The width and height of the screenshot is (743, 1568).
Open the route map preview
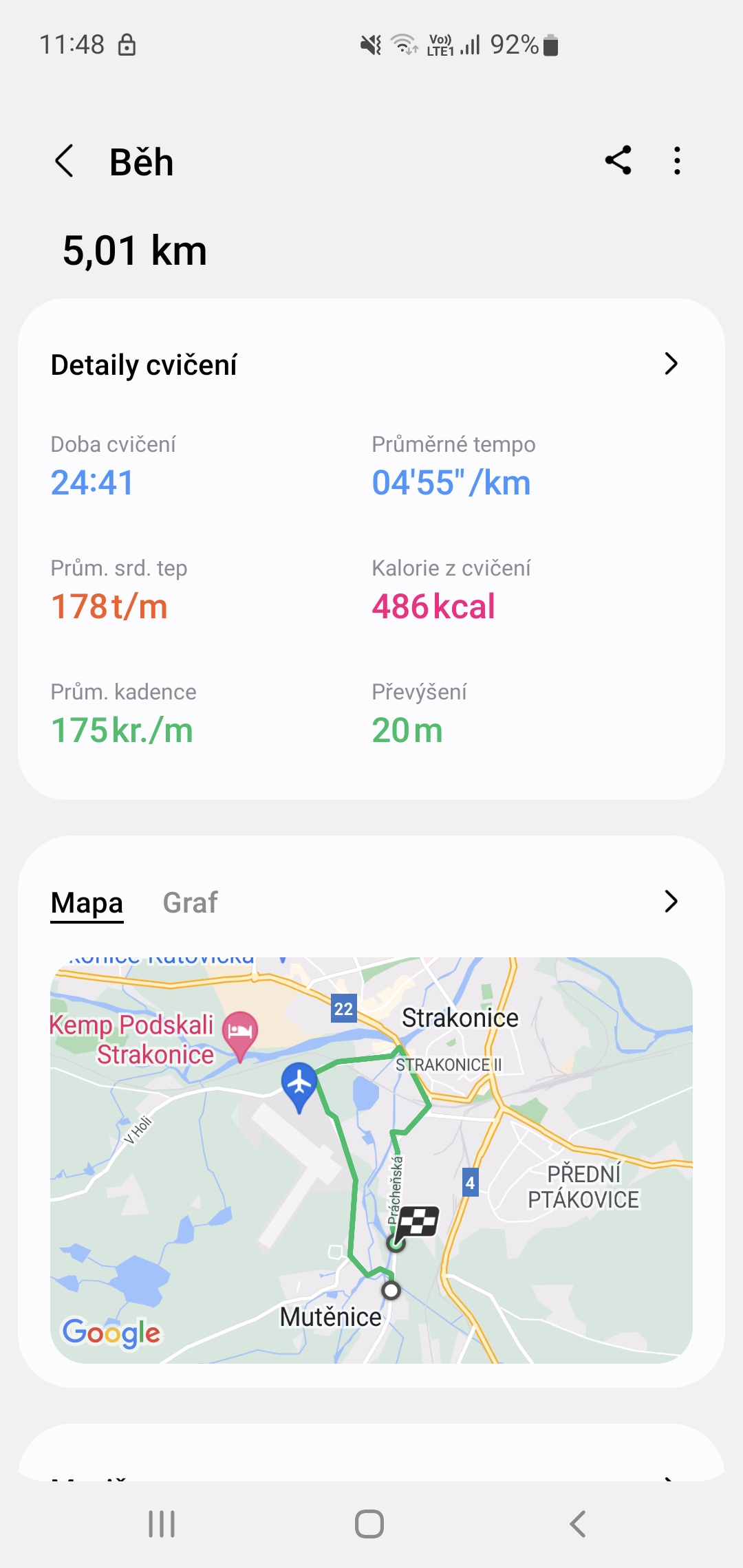click(371, 1159)
